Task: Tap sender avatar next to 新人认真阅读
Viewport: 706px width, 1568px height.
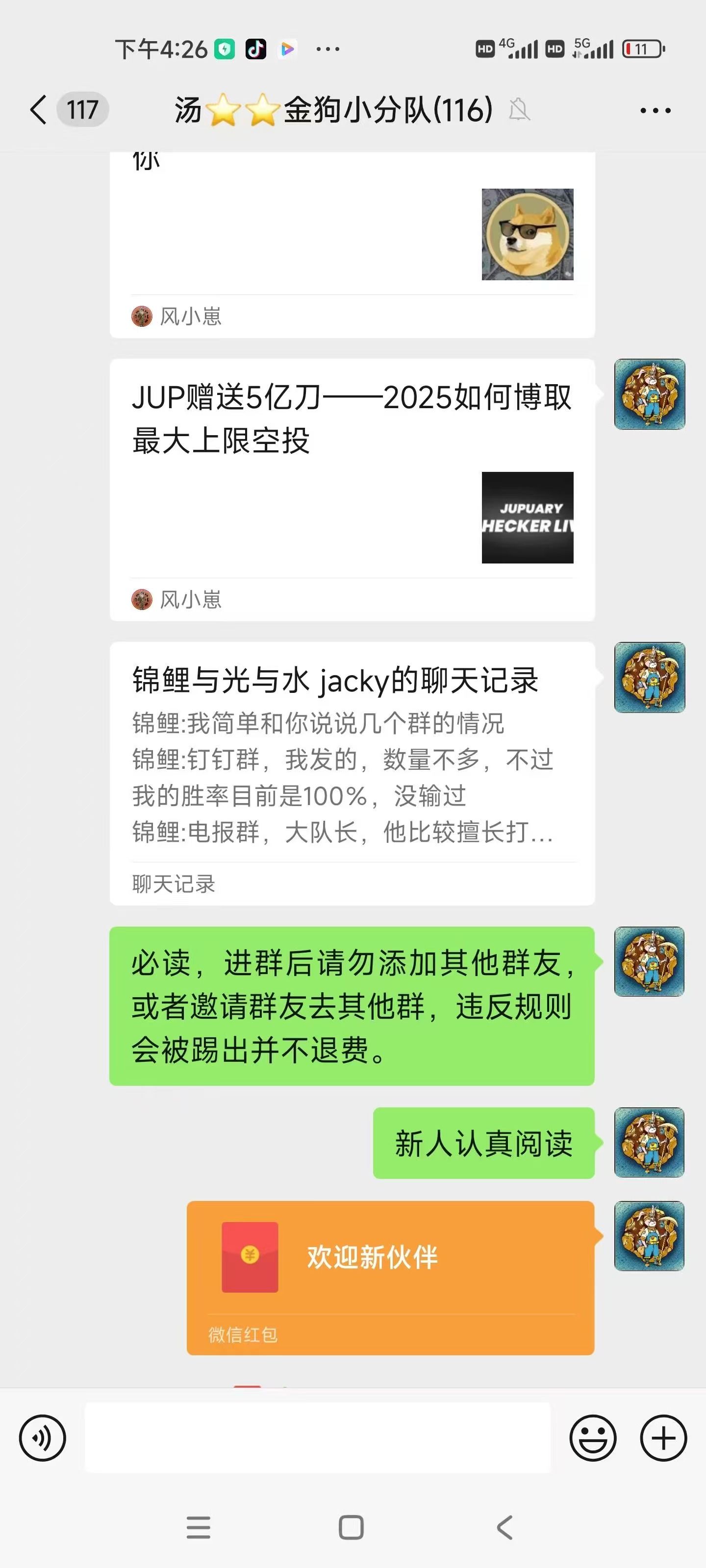Action: 649,1142
